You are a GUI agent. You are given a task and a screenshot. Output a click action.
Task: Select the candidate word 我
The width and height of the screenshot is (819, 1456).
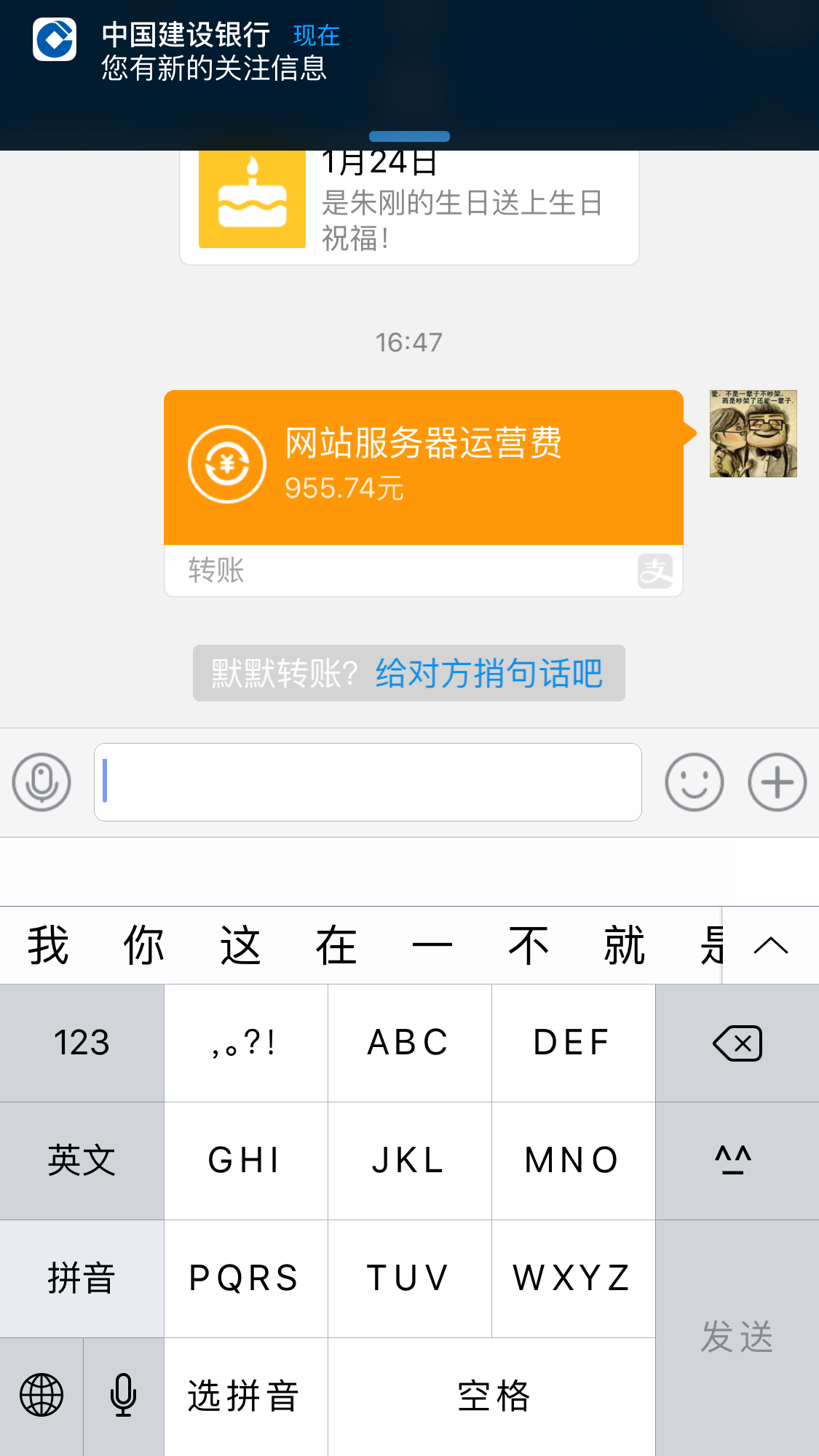48,946
